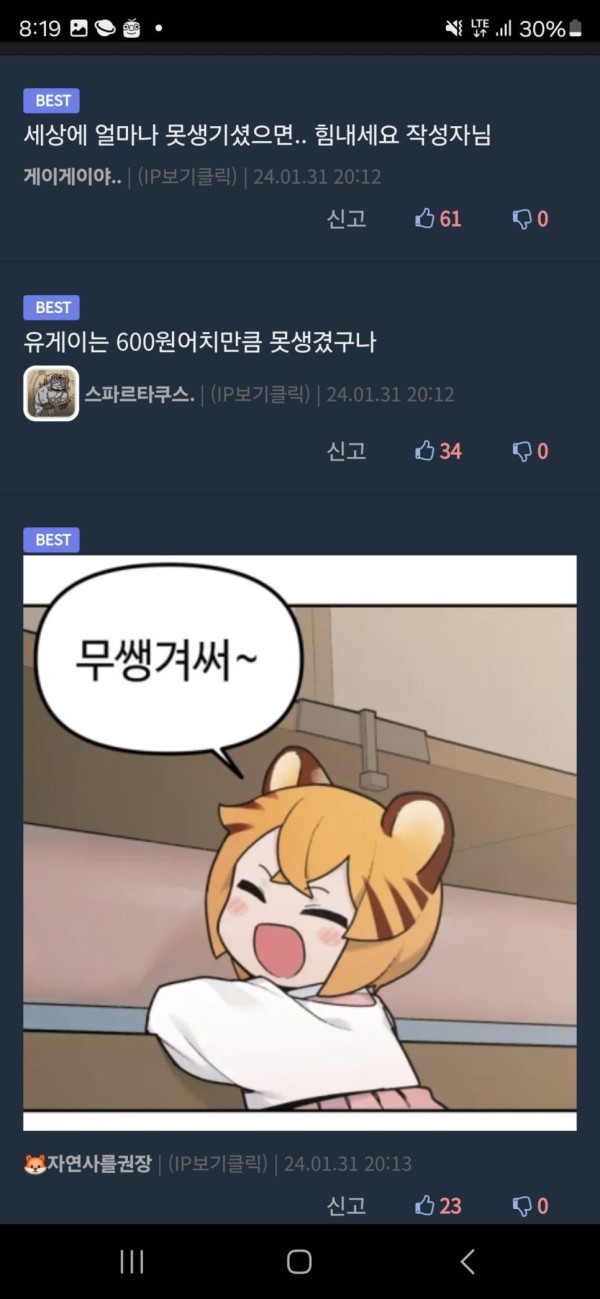
Task: Downvote the comment by 자연사를권장
Action: (530, 1206)
